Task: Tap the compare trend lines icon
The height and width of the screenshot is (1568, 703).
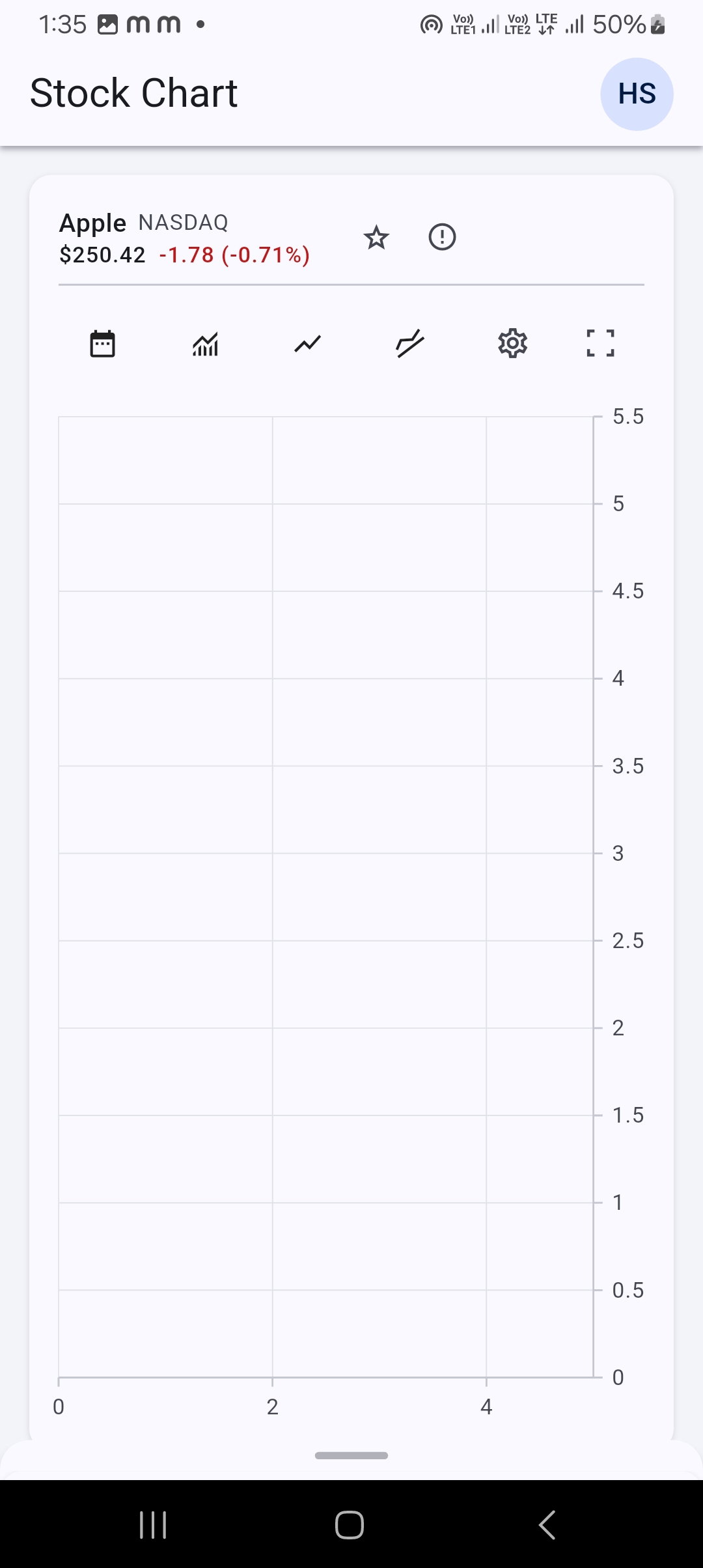Action: point(410,343)
